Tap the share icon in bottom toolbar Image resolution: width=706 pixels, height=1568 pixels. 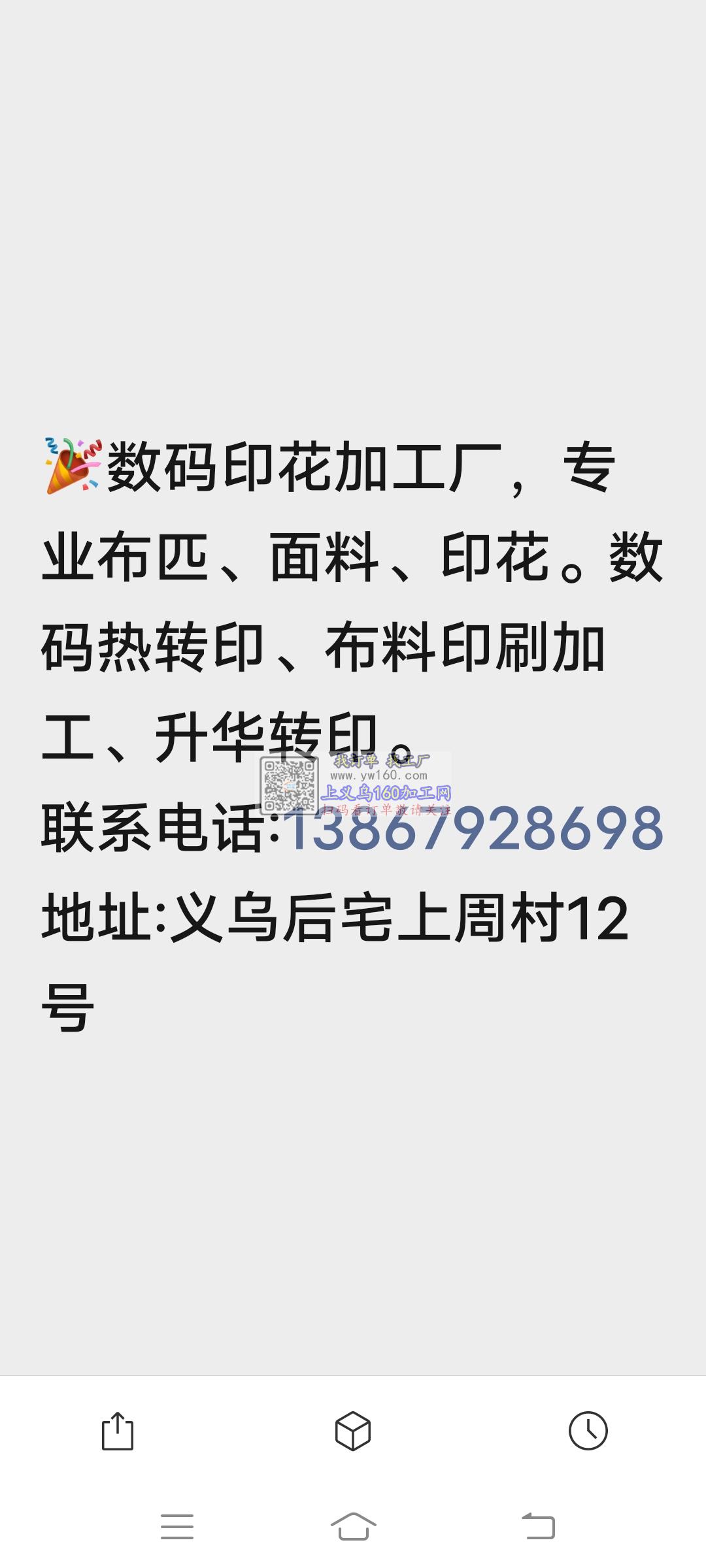point(118,1431)
